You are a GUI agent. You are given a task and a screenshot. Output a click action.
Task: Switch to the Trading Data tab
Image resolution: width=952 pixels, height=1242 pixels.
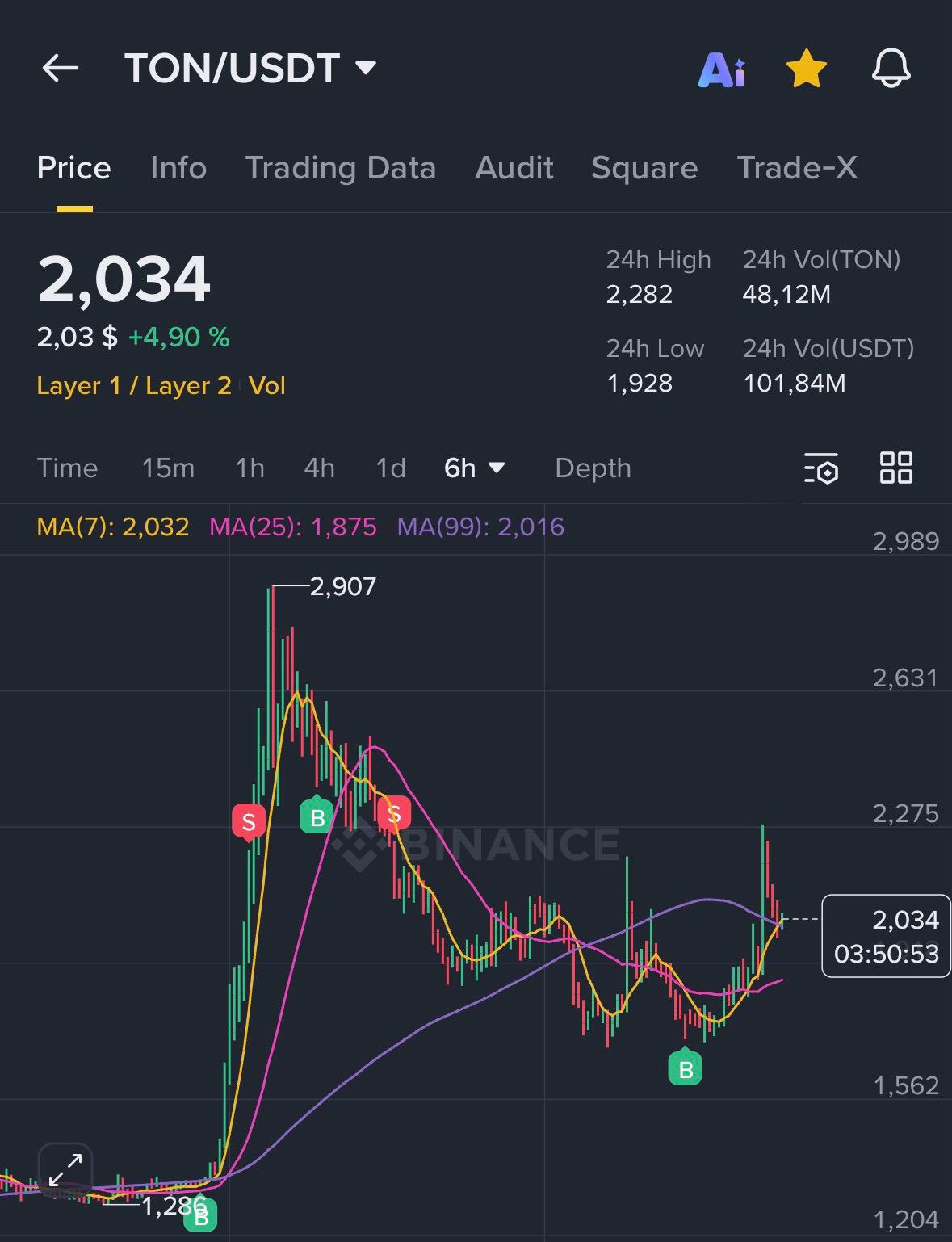click(x=340, y=168)
